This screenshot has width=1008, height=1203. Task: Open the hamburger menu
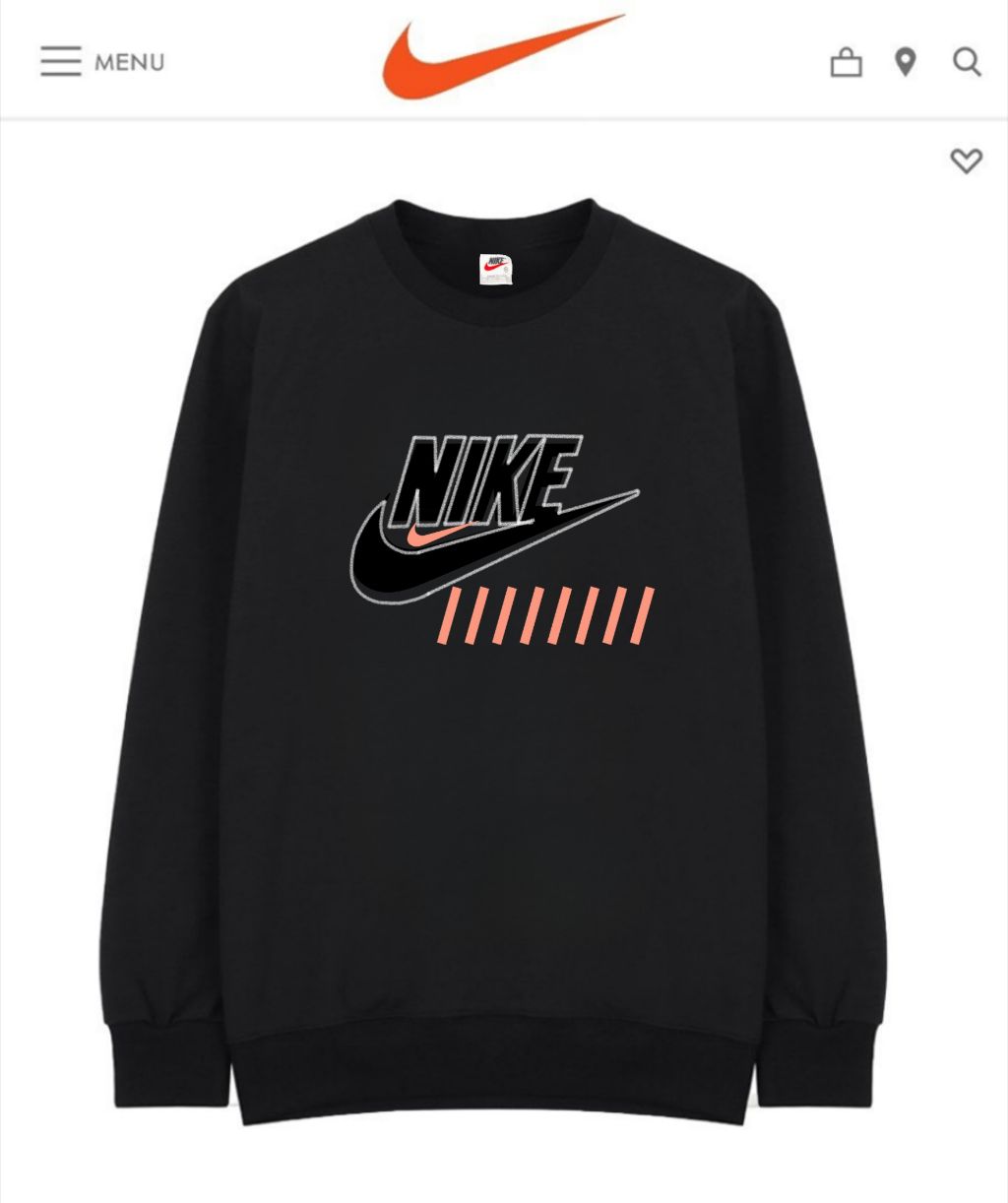pyautogui.click(x=62, y=61)
